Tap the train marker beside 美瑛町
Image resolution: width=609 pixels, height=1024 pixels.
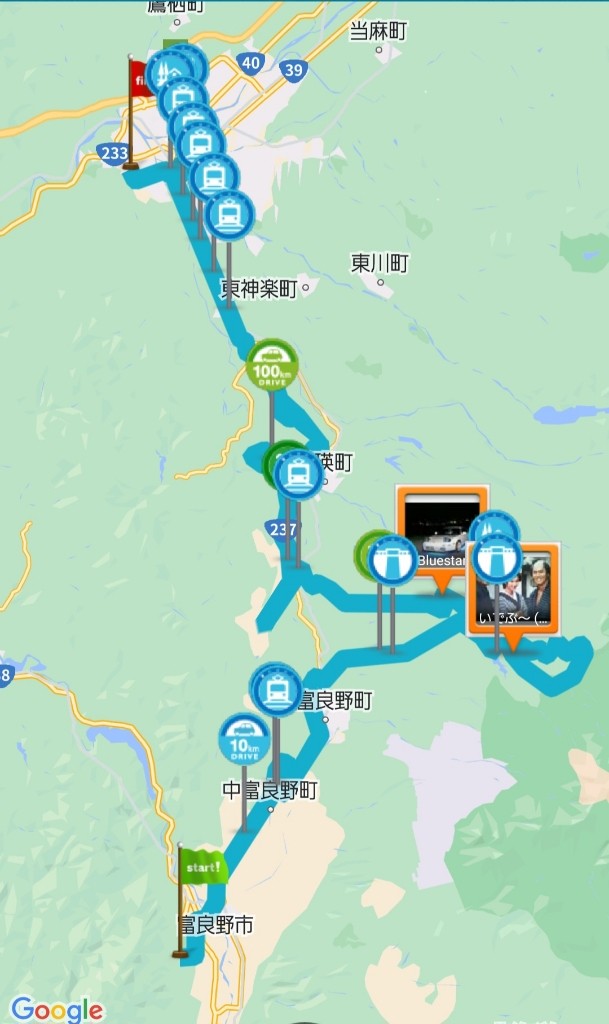tap(298, 475)
